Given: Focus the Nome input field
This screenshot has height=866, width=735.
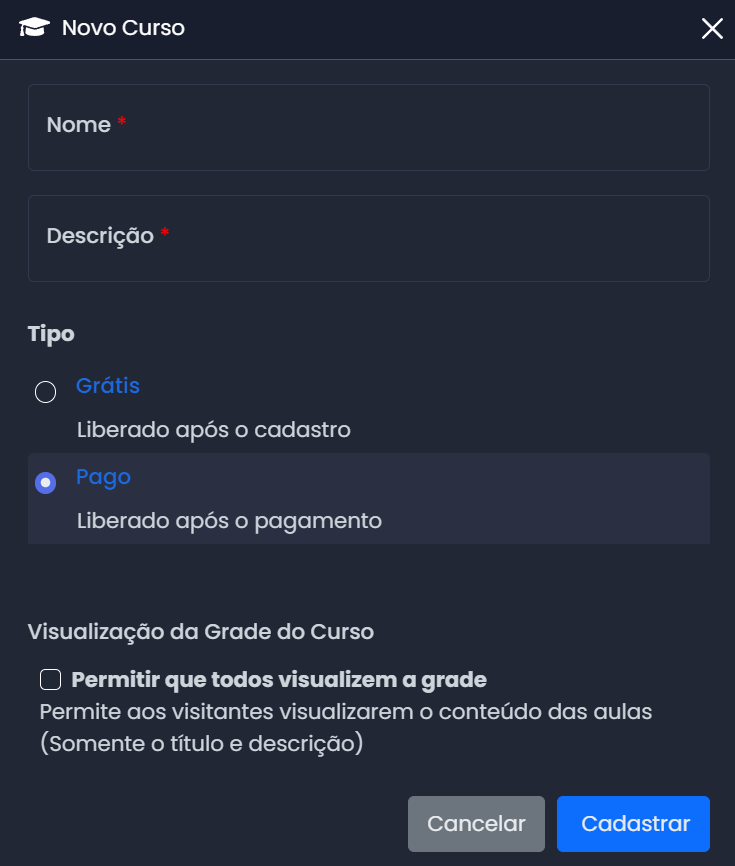Looking at the screenshot, I should (368, 127).
